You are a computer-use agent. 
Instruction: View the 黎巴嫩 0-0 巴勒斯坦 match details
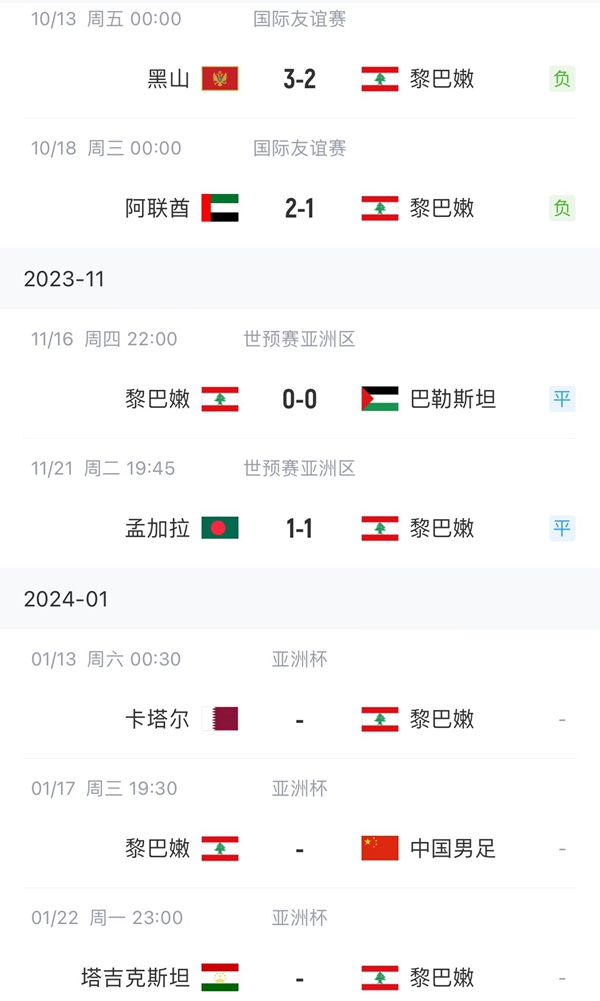pos(300,374)
